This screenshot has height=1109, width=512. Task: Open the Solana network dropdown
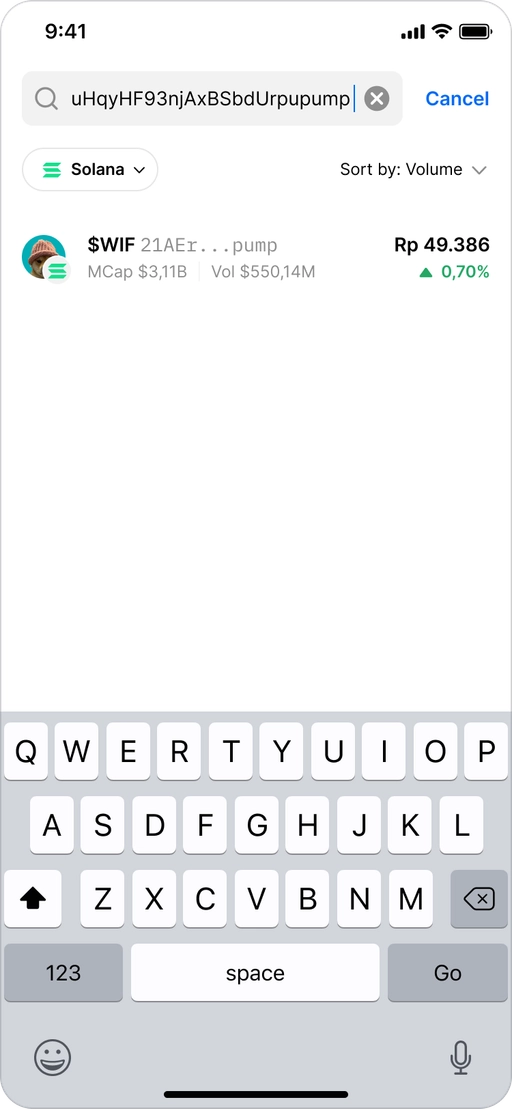[x=90, y=169]
